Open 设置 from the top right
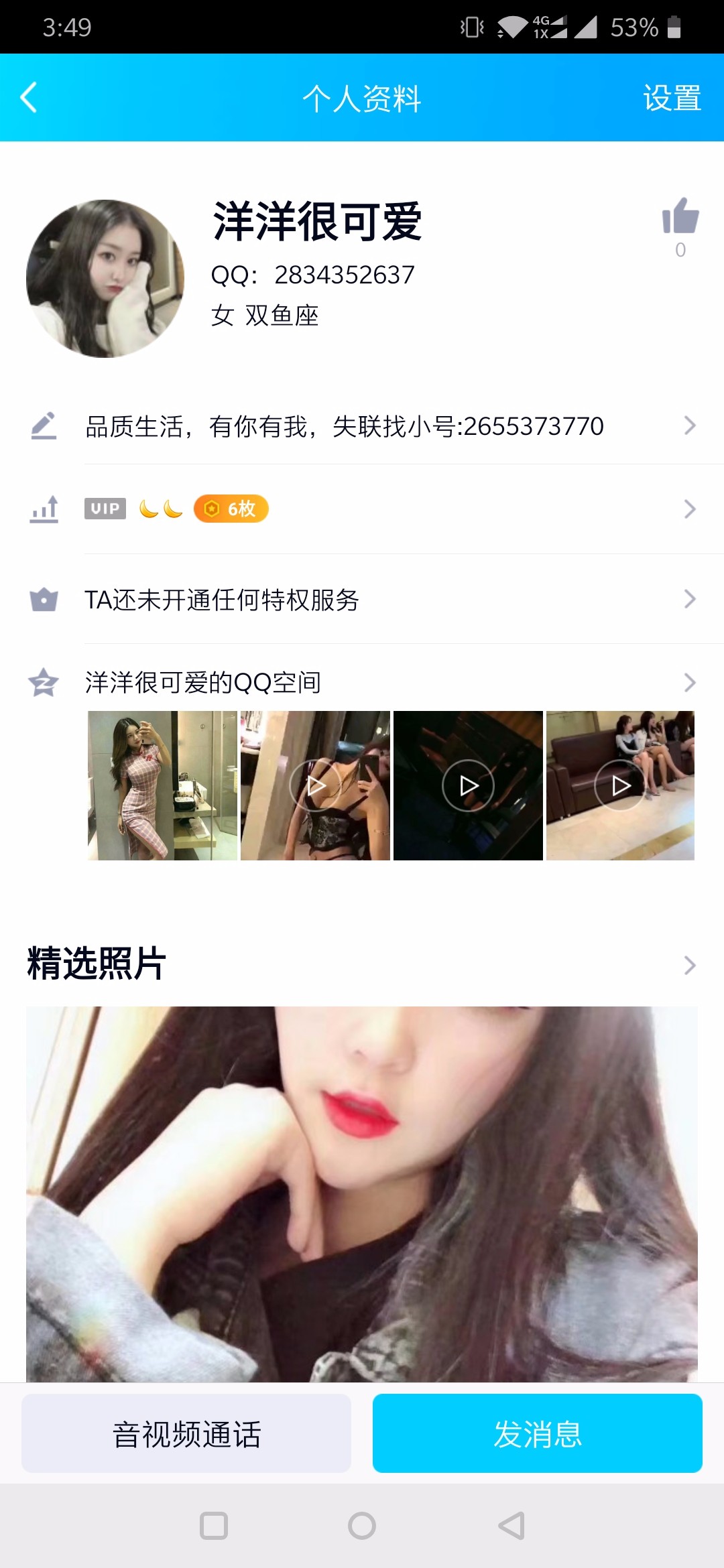 click(672, 98)
